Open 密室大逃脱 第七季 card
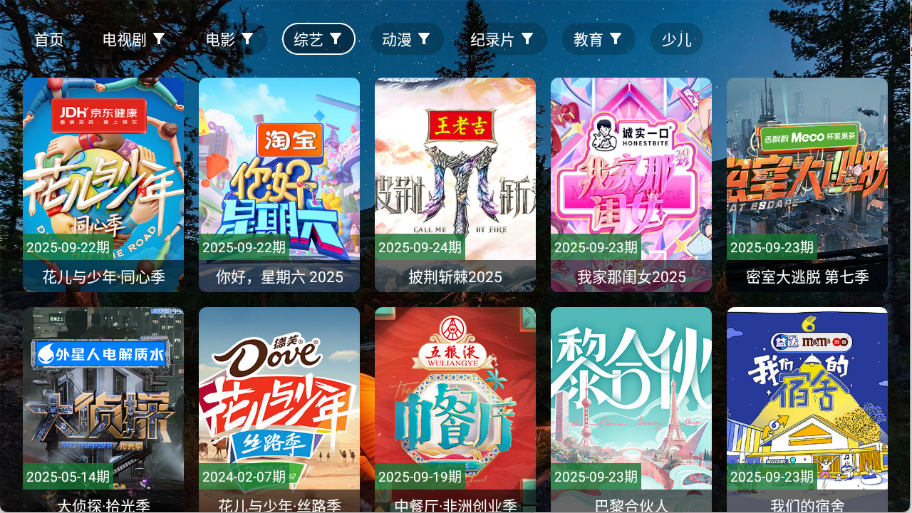The width and height of the screenshot is (912, 513). [x=807, y=185]
